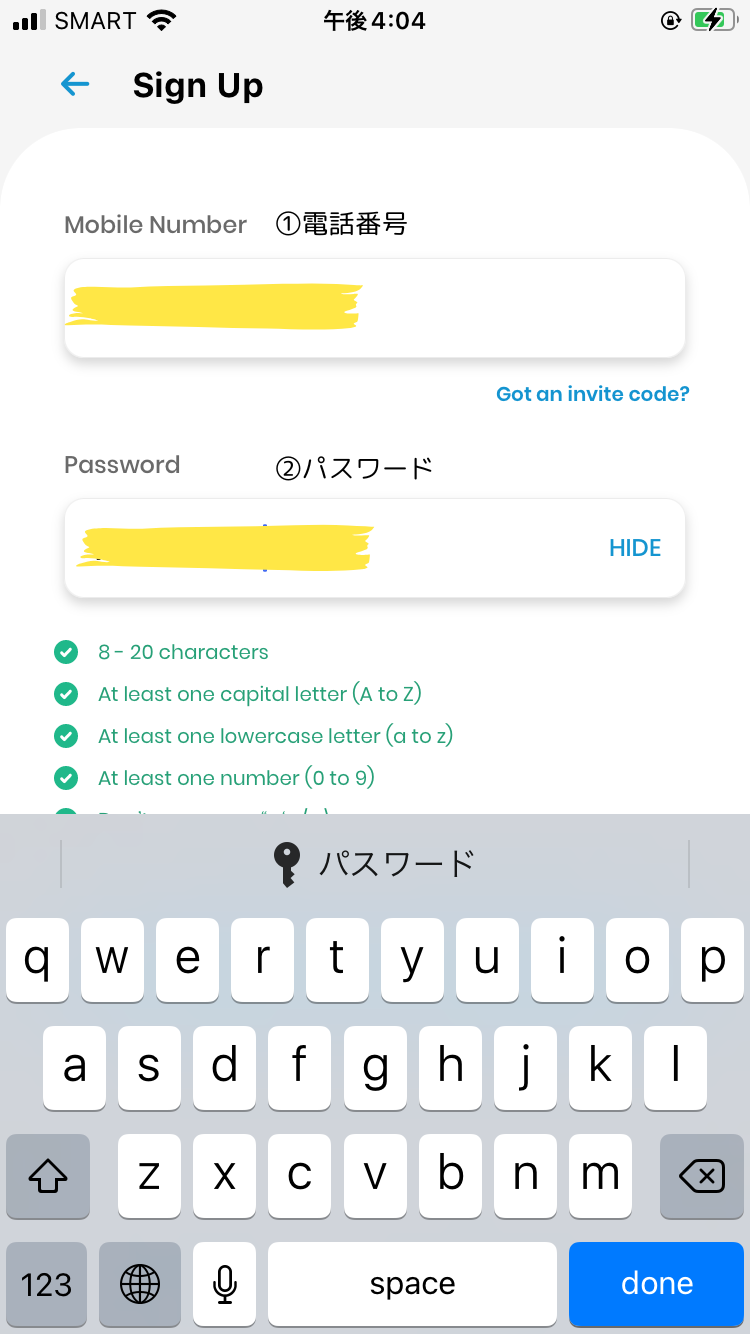Screen dimensions: 750x1334
Task: Open the 'Got an invite code?' link
Action: [x=592, y=394]
